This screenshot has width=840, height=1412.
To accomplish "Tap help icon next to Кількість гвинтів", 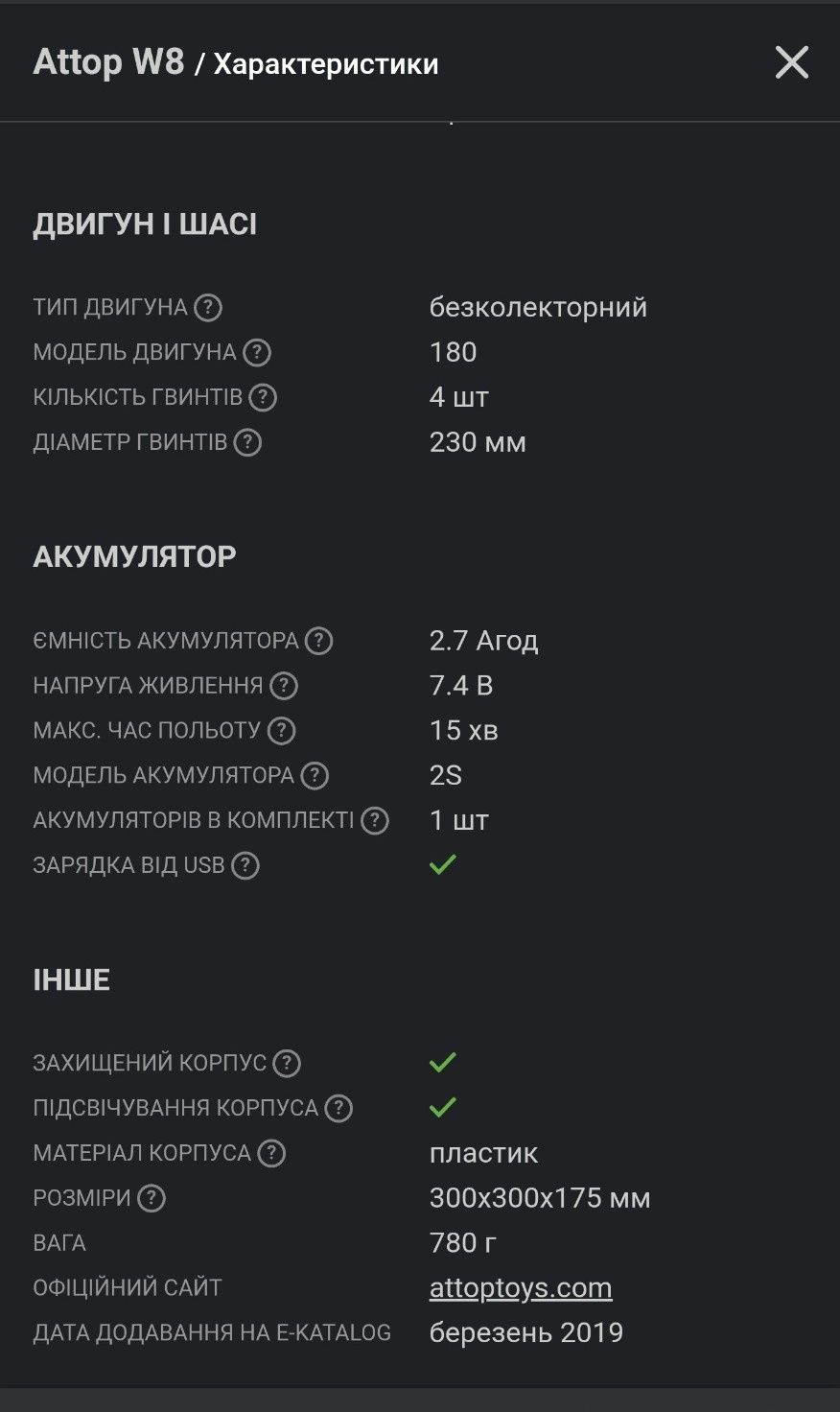I will point(263,398).
